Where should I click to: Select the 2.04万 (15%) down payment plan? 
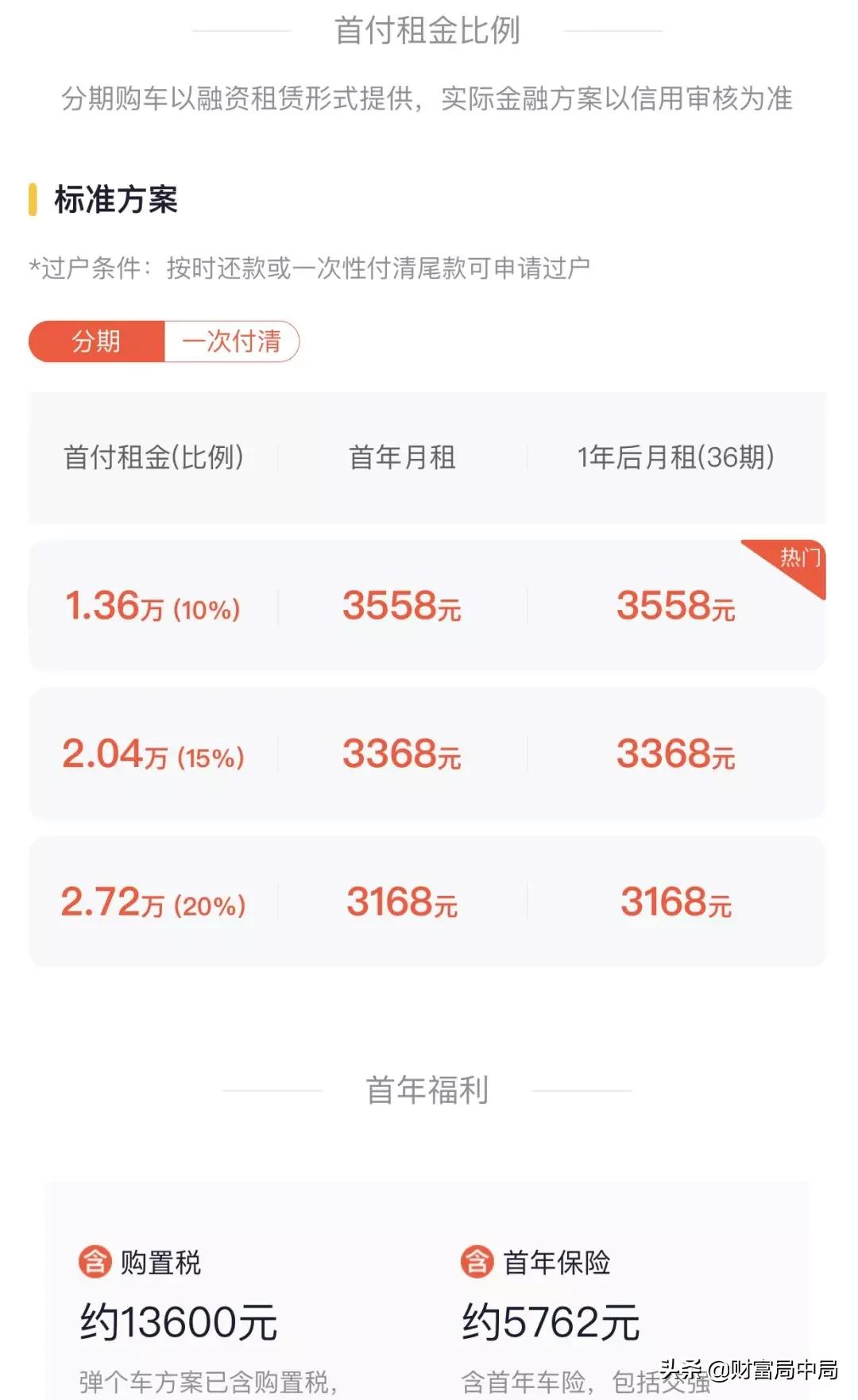coord(429,754)
